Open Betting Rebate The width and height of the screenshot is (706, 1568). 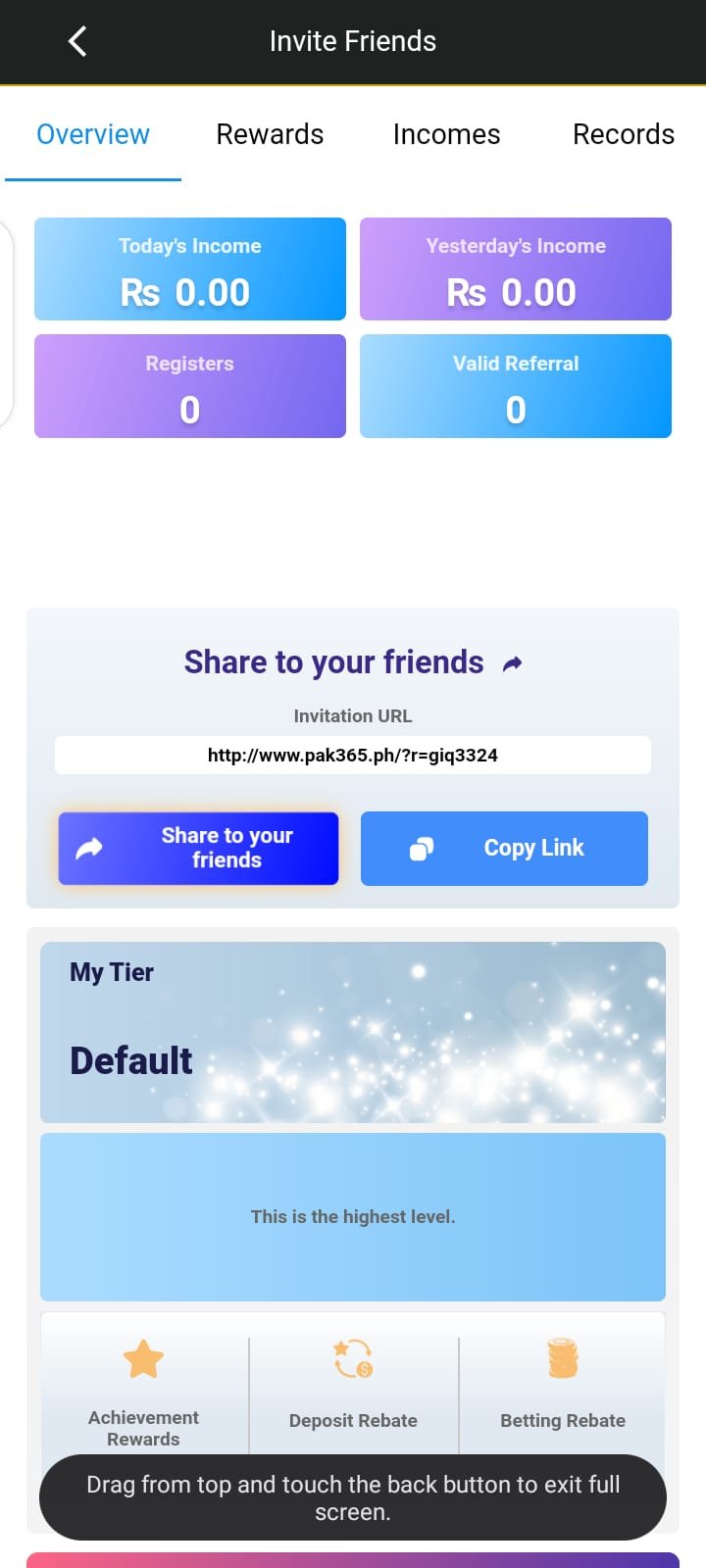click(x=563, y=1386)
